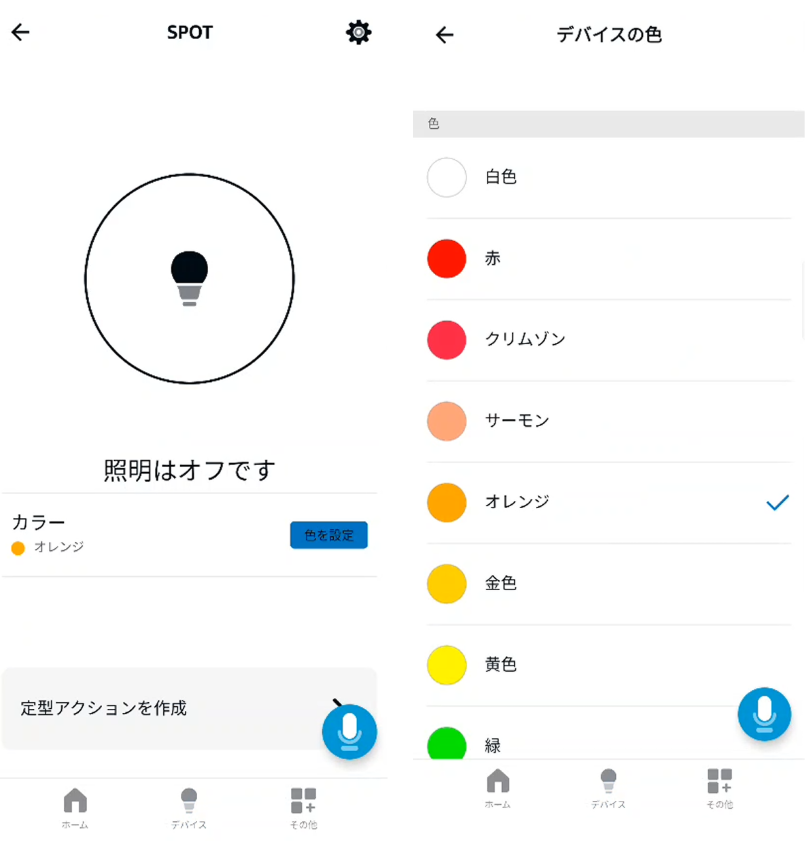Open SPOT device settings gear
811x846 pixels.
[358, 33]
